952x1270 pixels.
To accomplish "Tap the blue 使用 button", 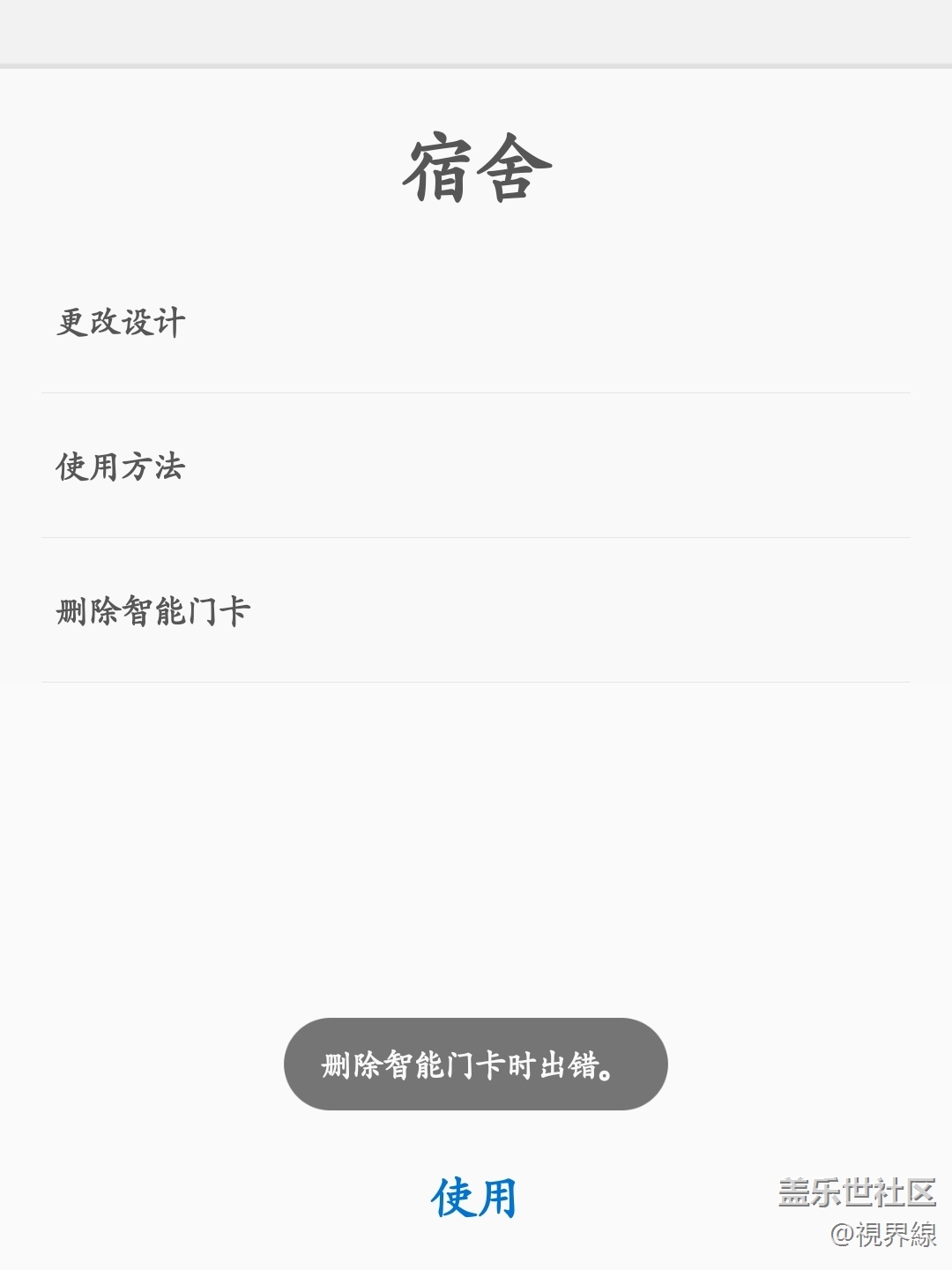I will click(474, 1198).
